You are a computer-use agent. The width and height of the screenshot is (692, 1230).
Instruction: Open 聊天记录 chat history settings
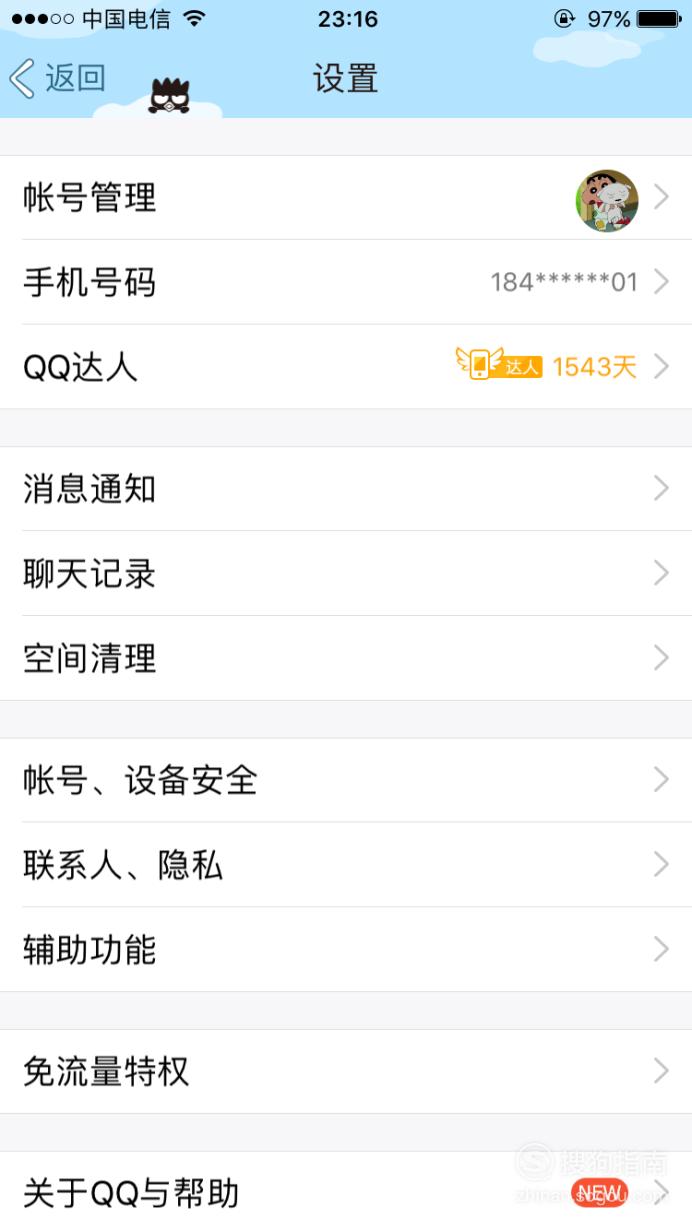(346, 574)
